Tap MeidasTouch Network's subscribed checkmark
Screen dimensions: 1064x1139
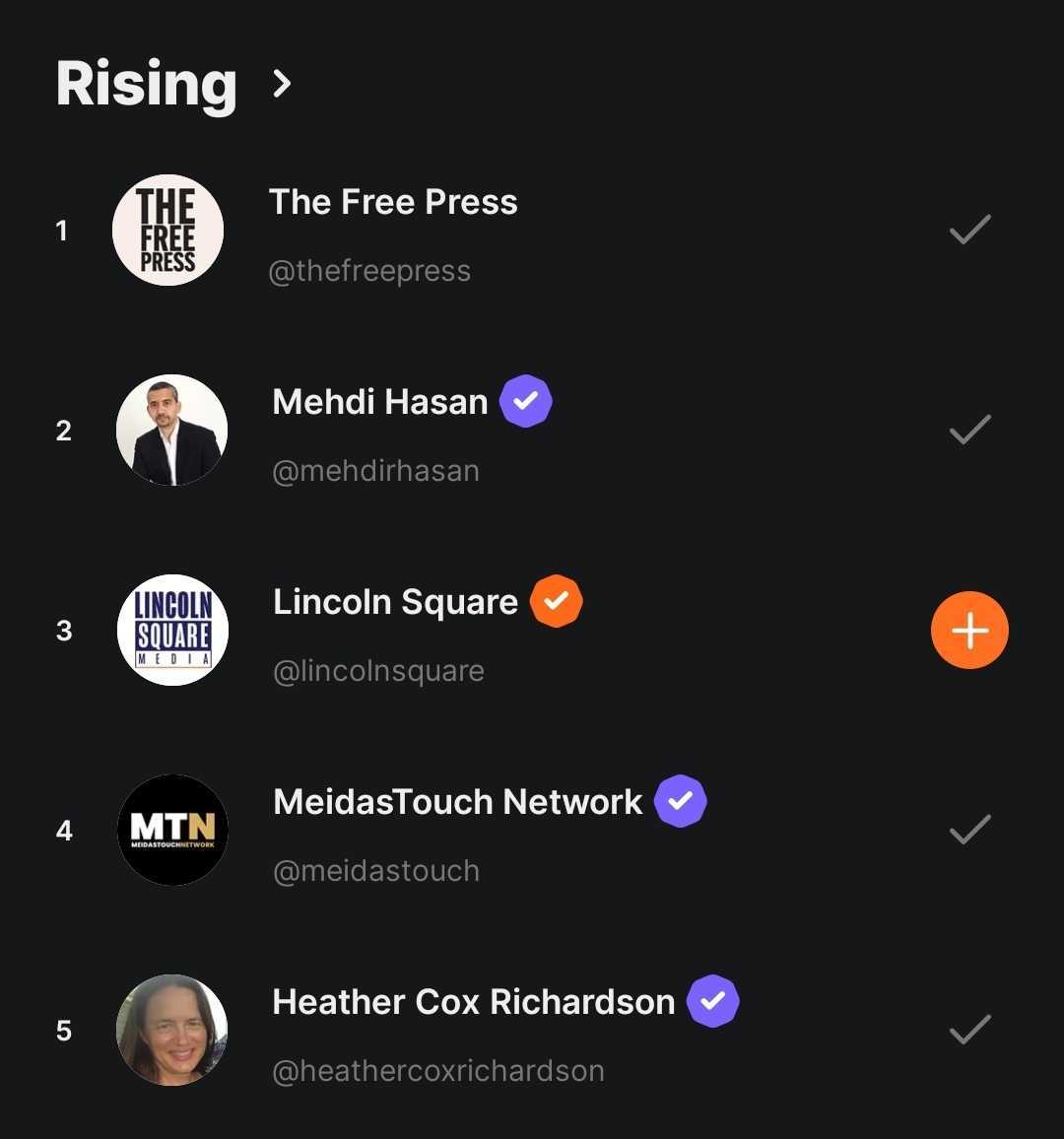[969, 831]
